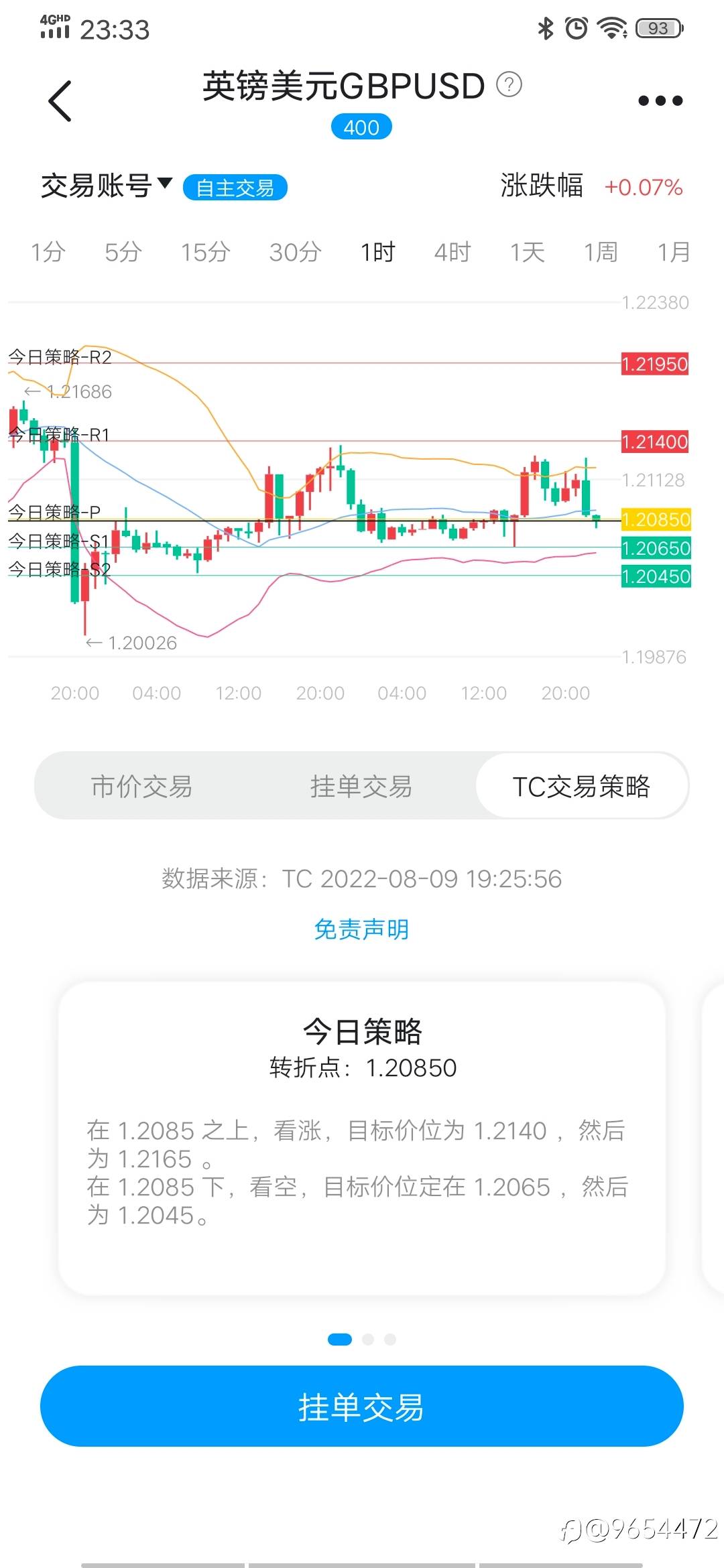Expand the 交易账号 dropdown
The width and height of the screenshot is (724, 1568).
(x=107, y=186)
